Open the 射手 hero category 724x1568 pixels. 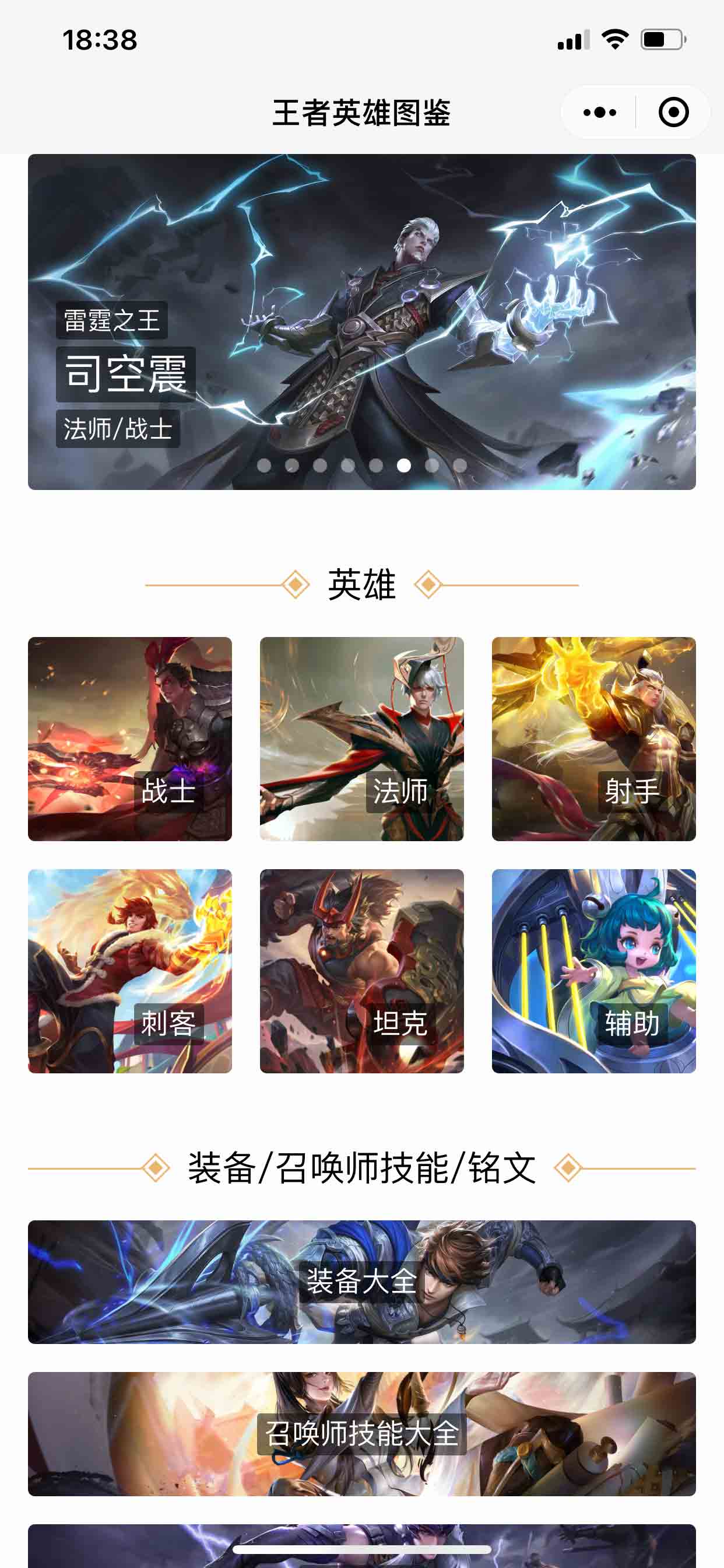[593, 738]
